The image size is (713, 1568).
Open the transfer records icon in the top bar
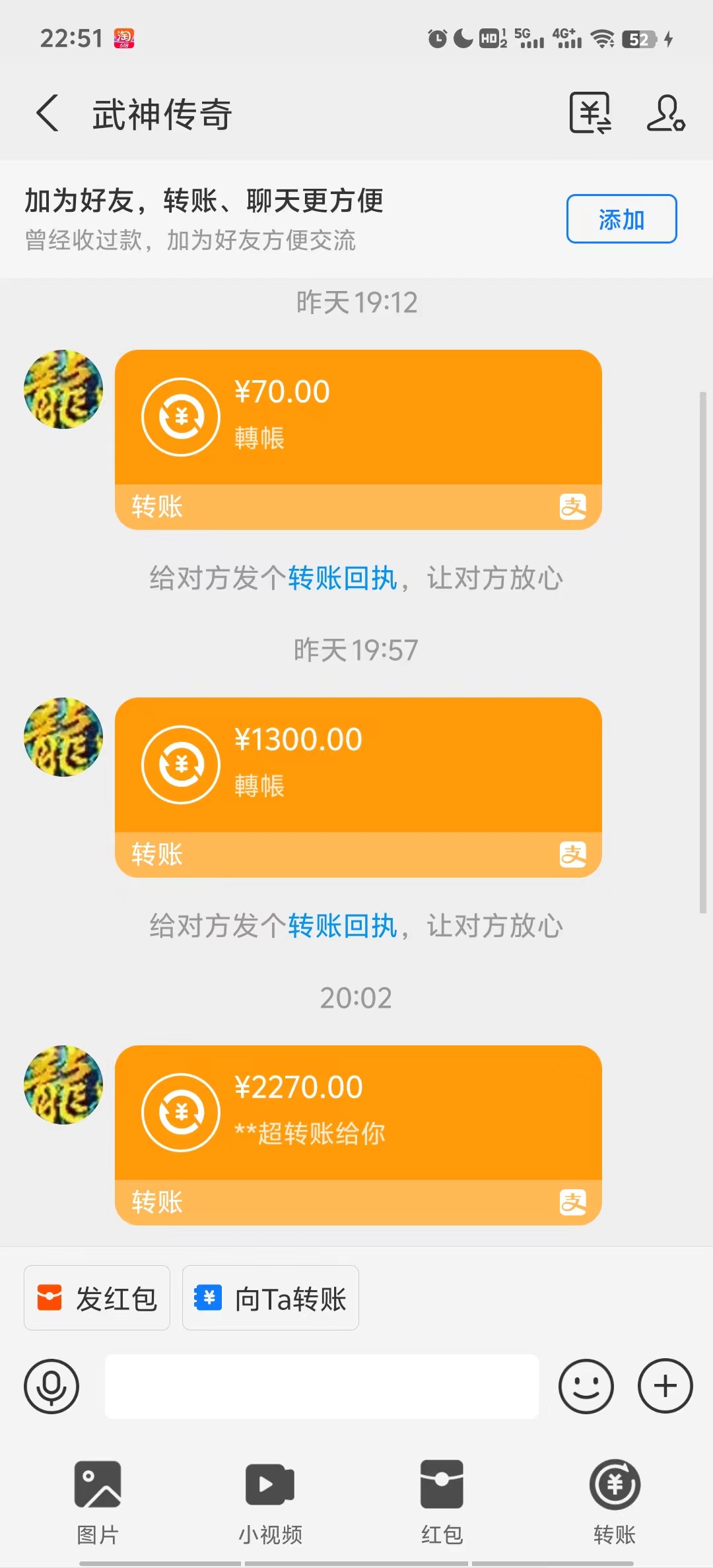pos(590,112)
